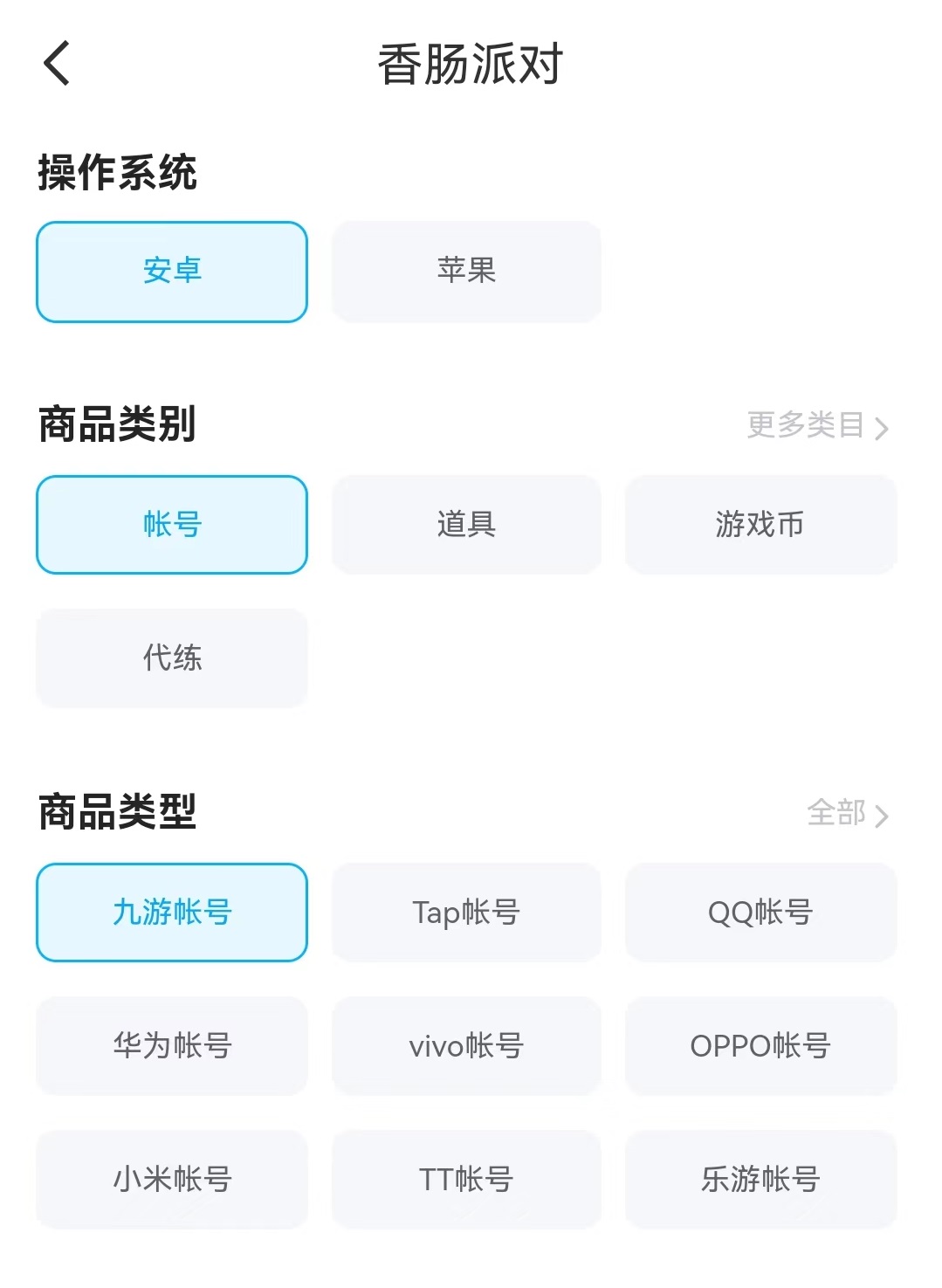Choose the 代练 category

pos(172,658)
